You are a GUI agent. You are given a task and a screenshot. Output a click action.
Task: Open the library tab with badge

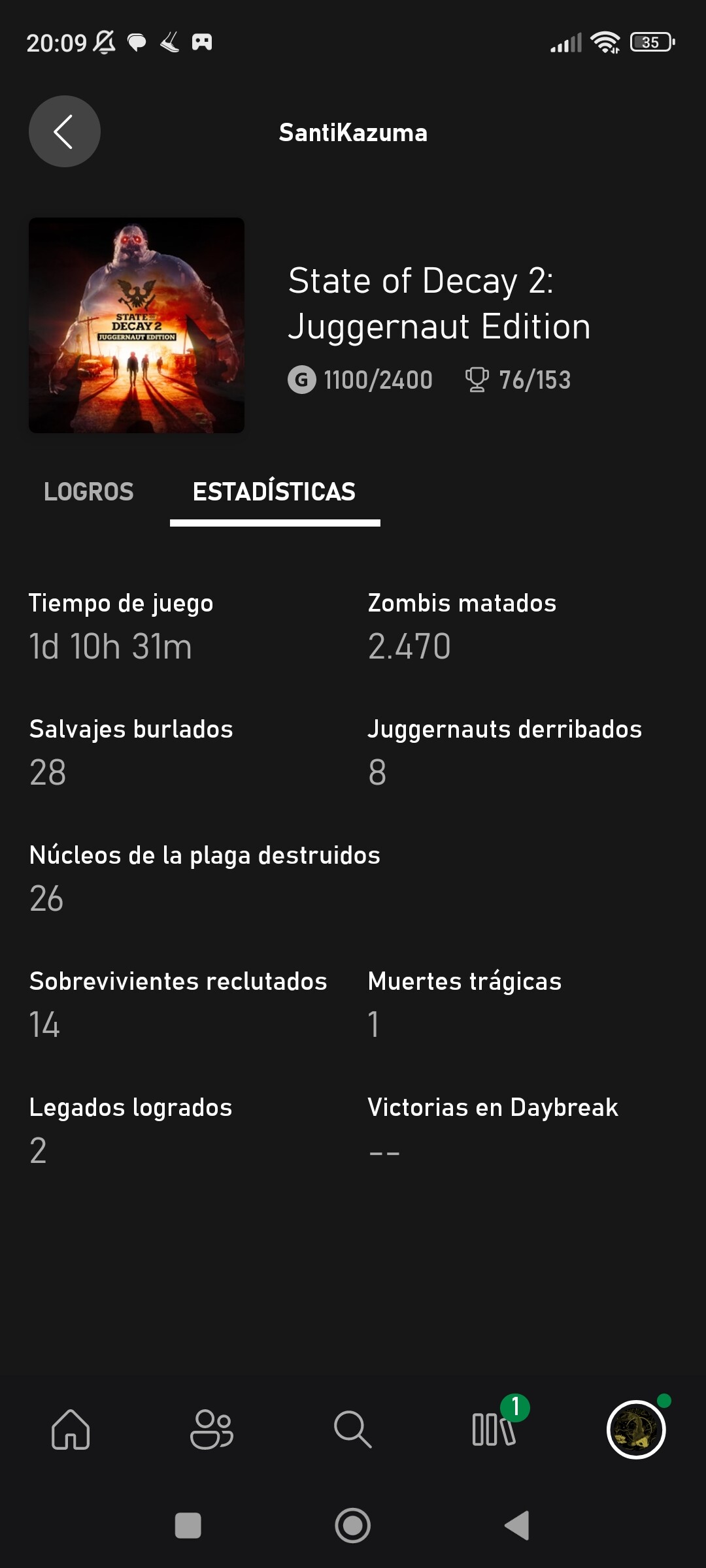point(494,1429)
